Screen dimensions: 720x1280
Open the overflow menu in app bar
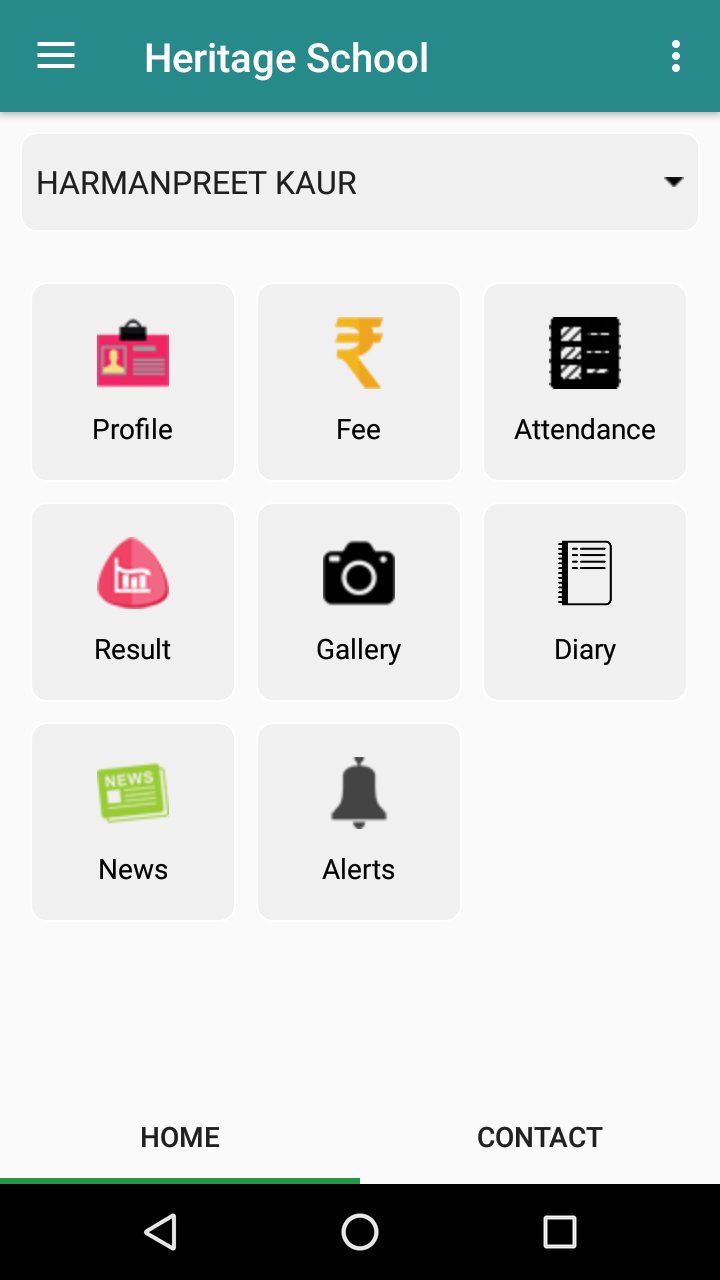pos(676,56)
